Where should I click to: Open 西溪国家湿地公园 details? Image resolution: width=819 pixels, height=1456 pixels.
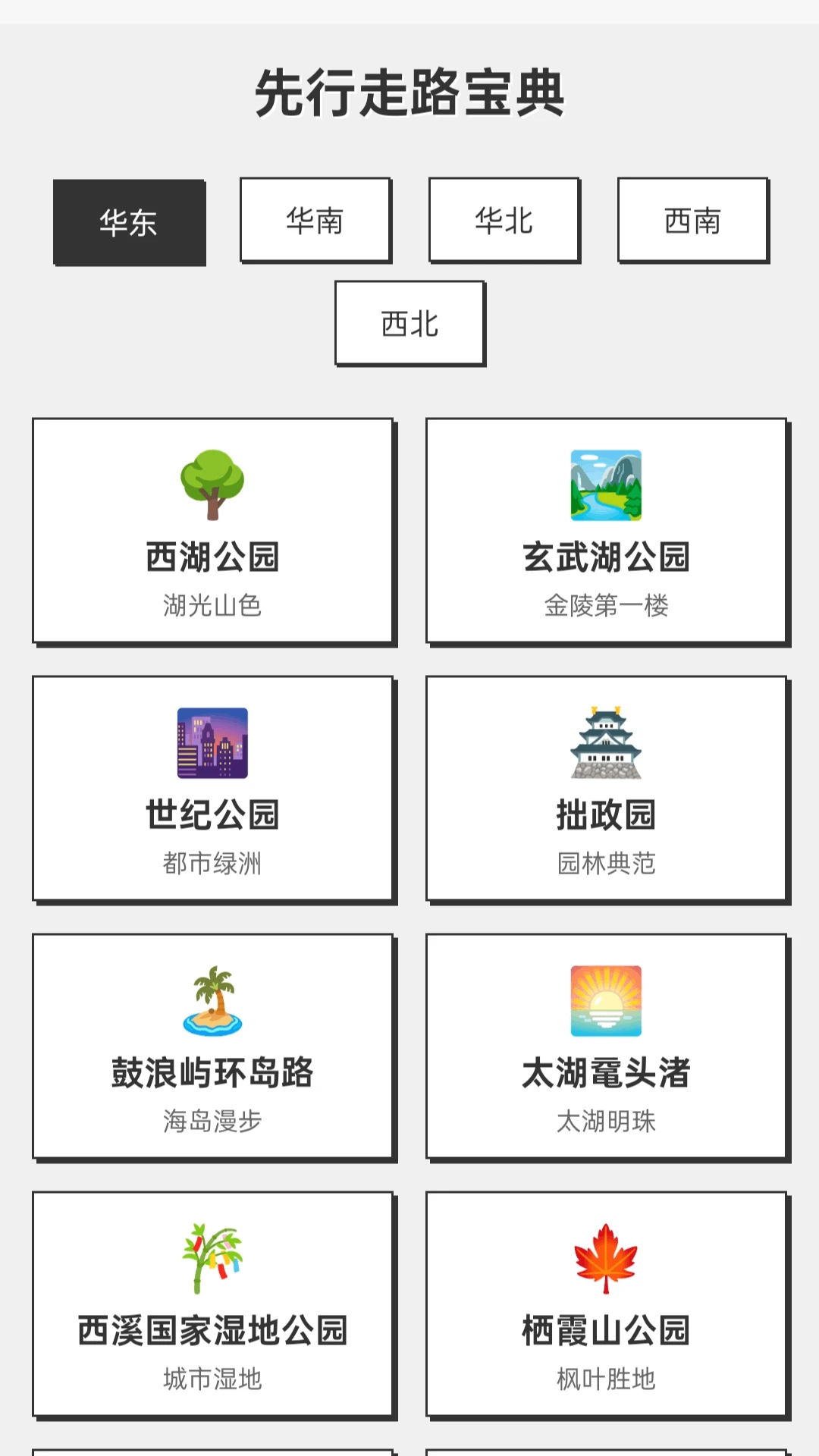tap(213, 1304)
